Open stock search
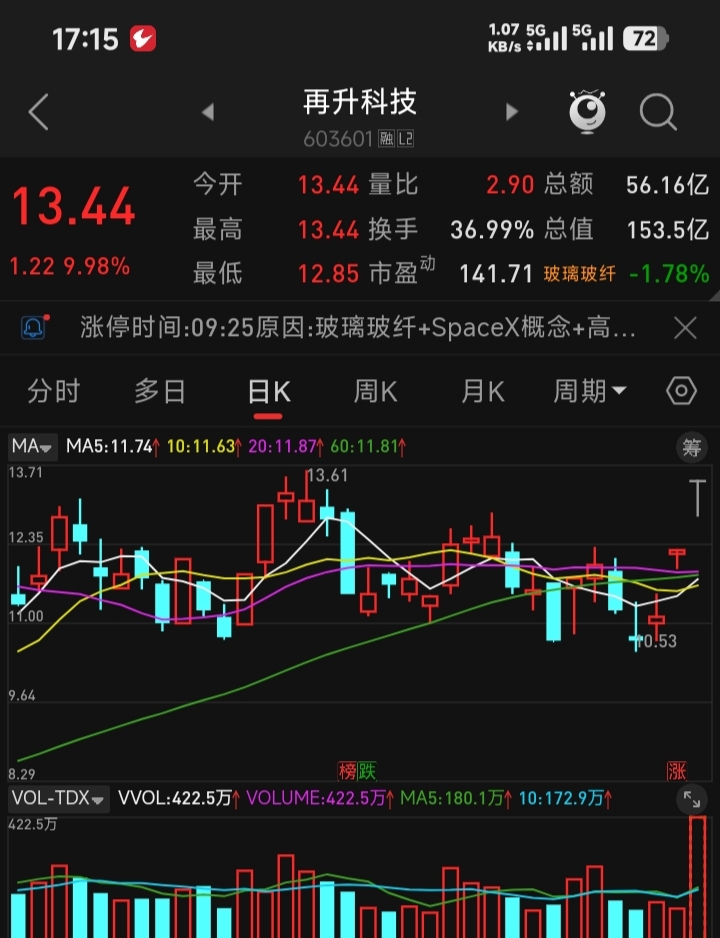 [658, 113]
